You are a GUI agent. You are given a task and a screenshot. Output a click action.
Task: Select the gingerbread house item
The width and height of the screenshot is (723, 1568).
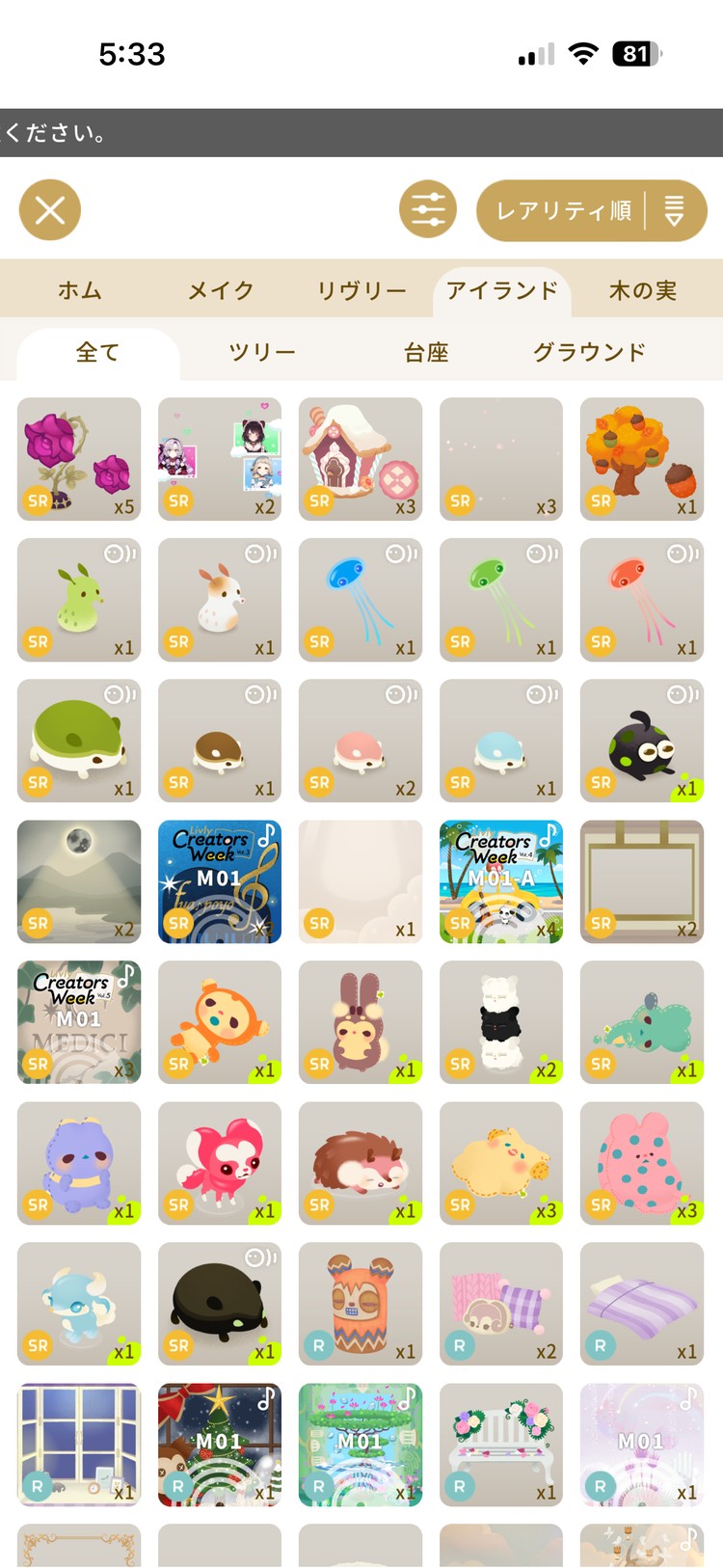[361, 459]
